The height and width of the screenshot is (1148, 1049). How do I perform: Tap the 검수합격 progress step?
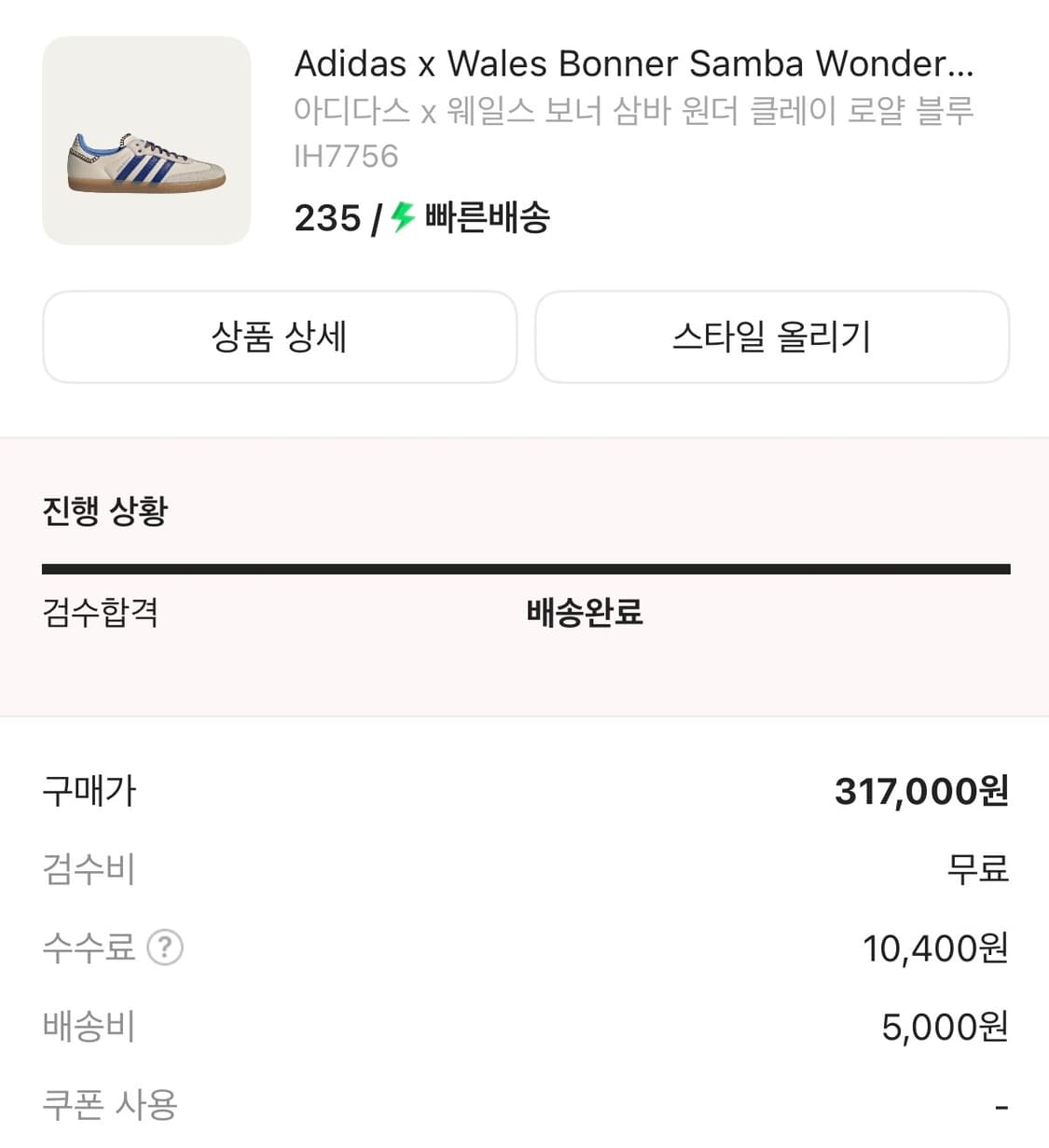(x=101, y=613)
